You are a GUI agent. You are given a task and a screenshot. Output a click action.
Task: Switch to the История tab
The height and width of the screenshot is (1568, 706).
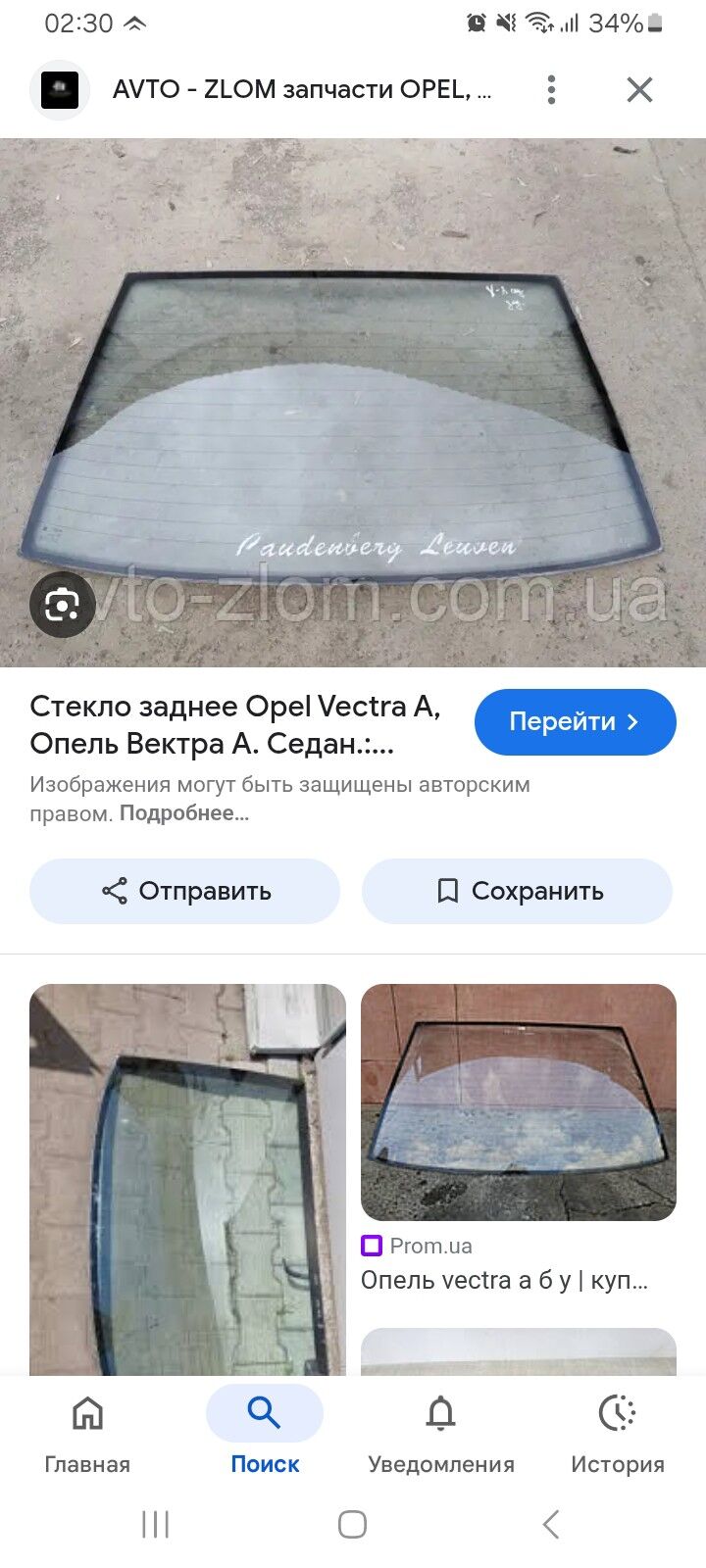(618, 1435)
